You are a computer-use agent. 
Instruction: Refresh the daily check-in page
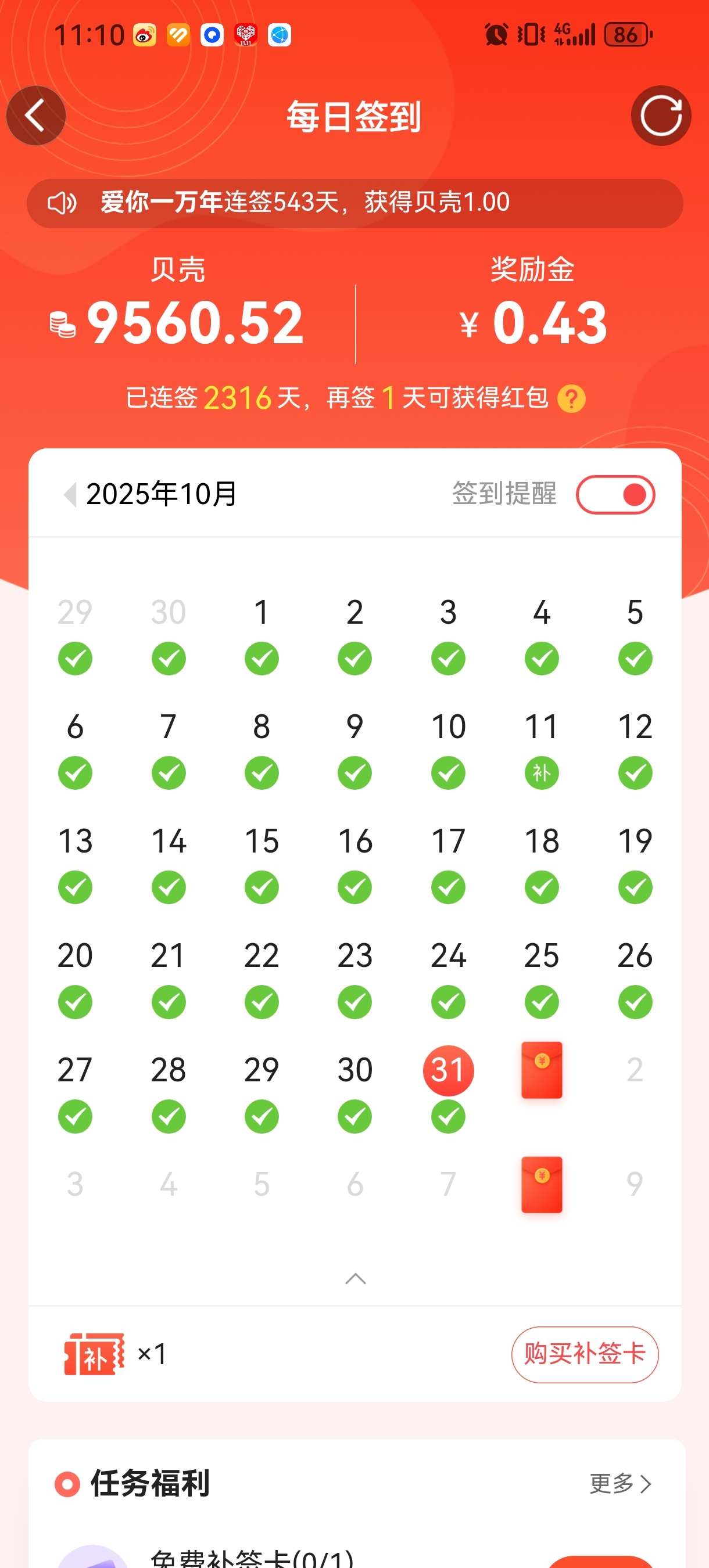click(661, 116)
